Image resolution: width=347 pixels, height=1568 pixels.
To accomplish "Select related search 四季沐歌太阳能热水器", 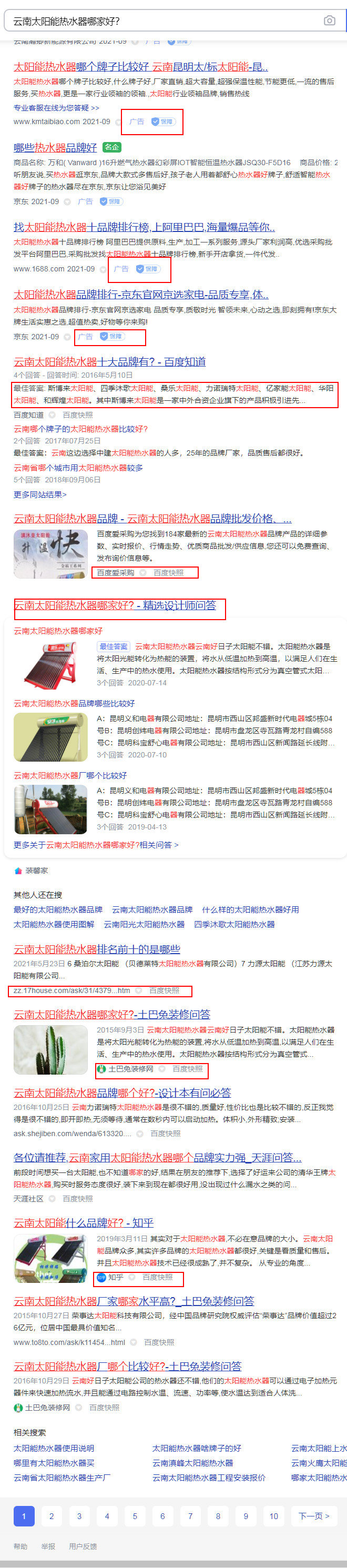I will click(234, 924).
